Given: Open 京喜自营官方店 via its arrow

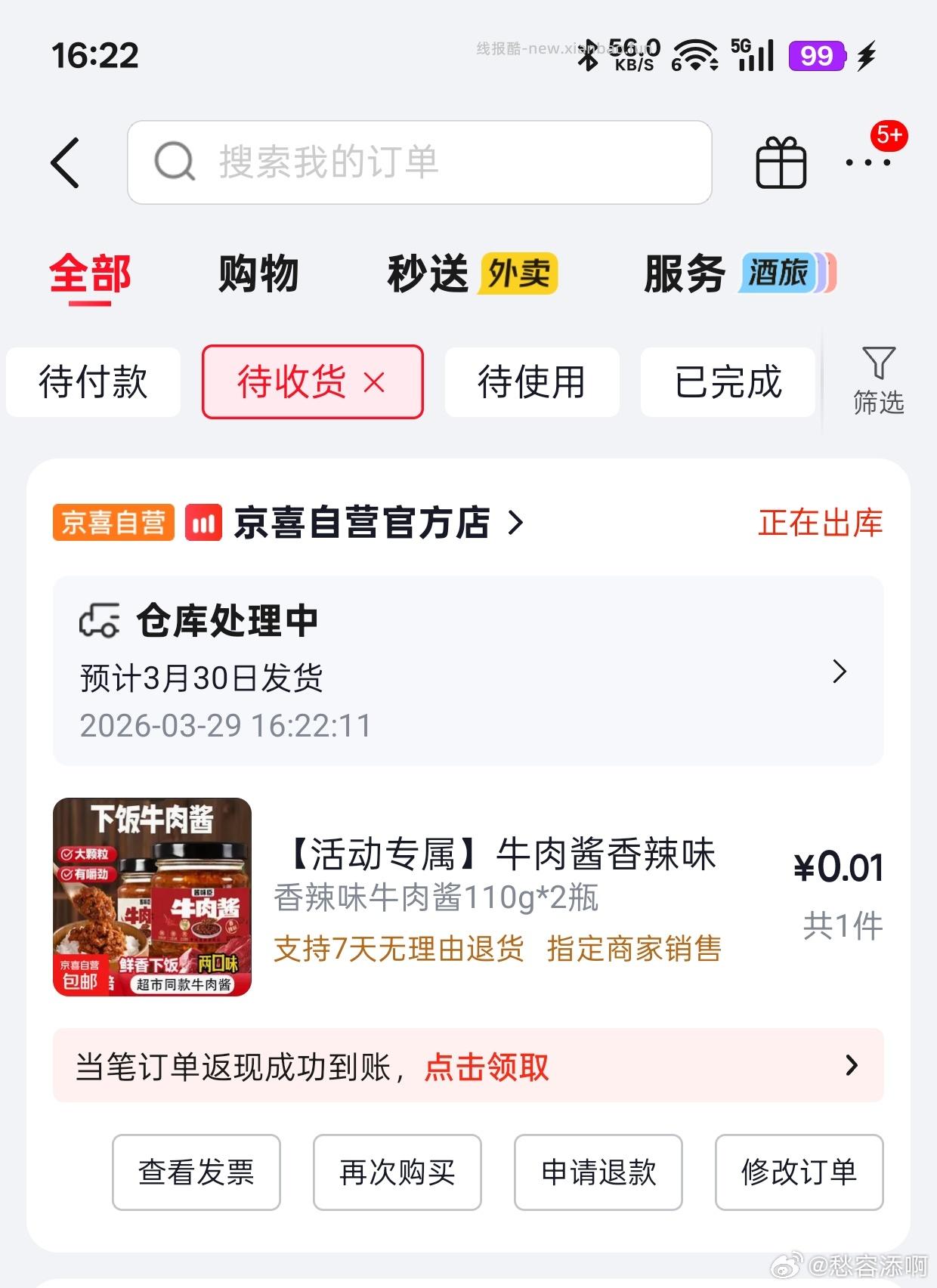Looking at the screenshot, I should point(514,524).
